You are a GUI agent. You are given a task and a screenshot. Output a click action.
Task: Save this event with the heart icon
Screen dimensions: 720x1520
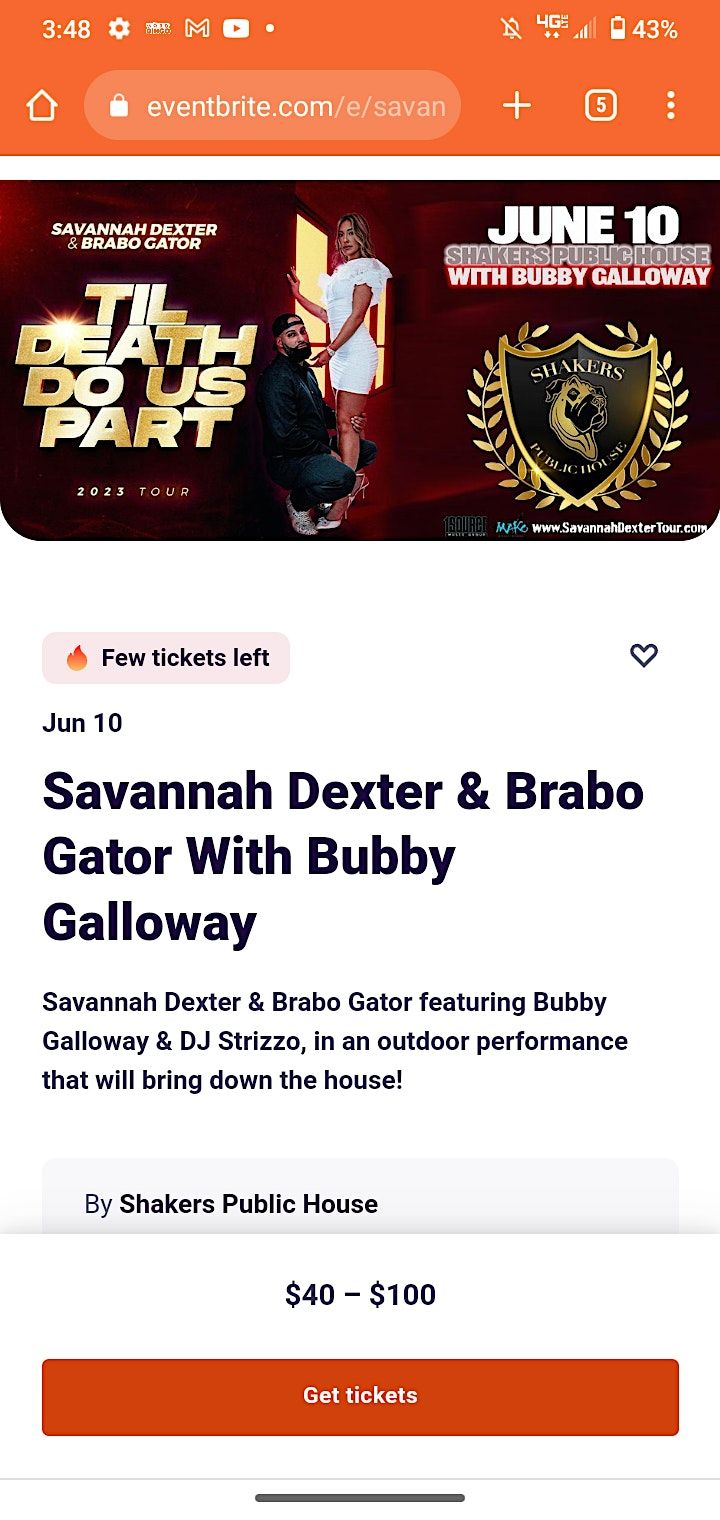coord(644,655)
